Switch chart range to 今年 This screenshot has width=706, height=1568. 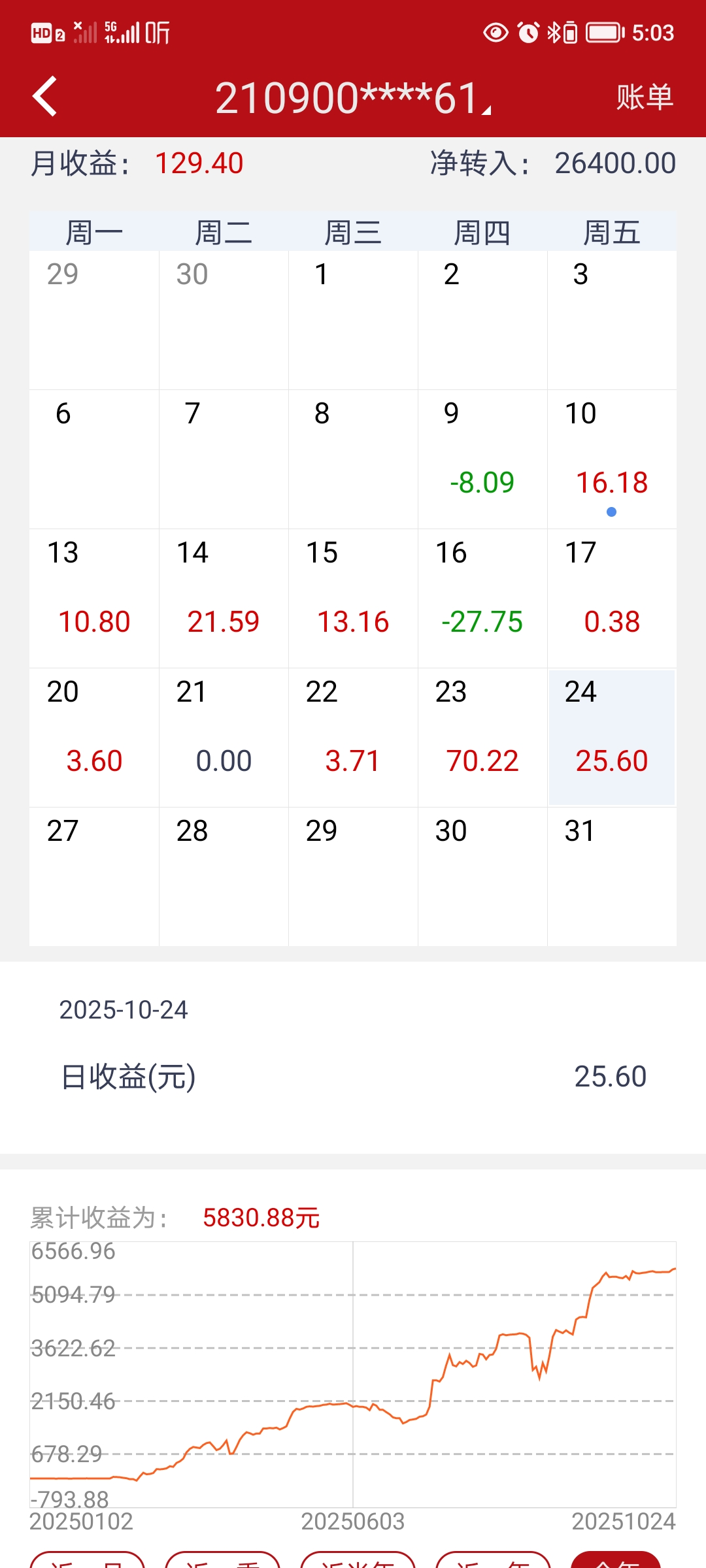click(x=616, y=1561)
